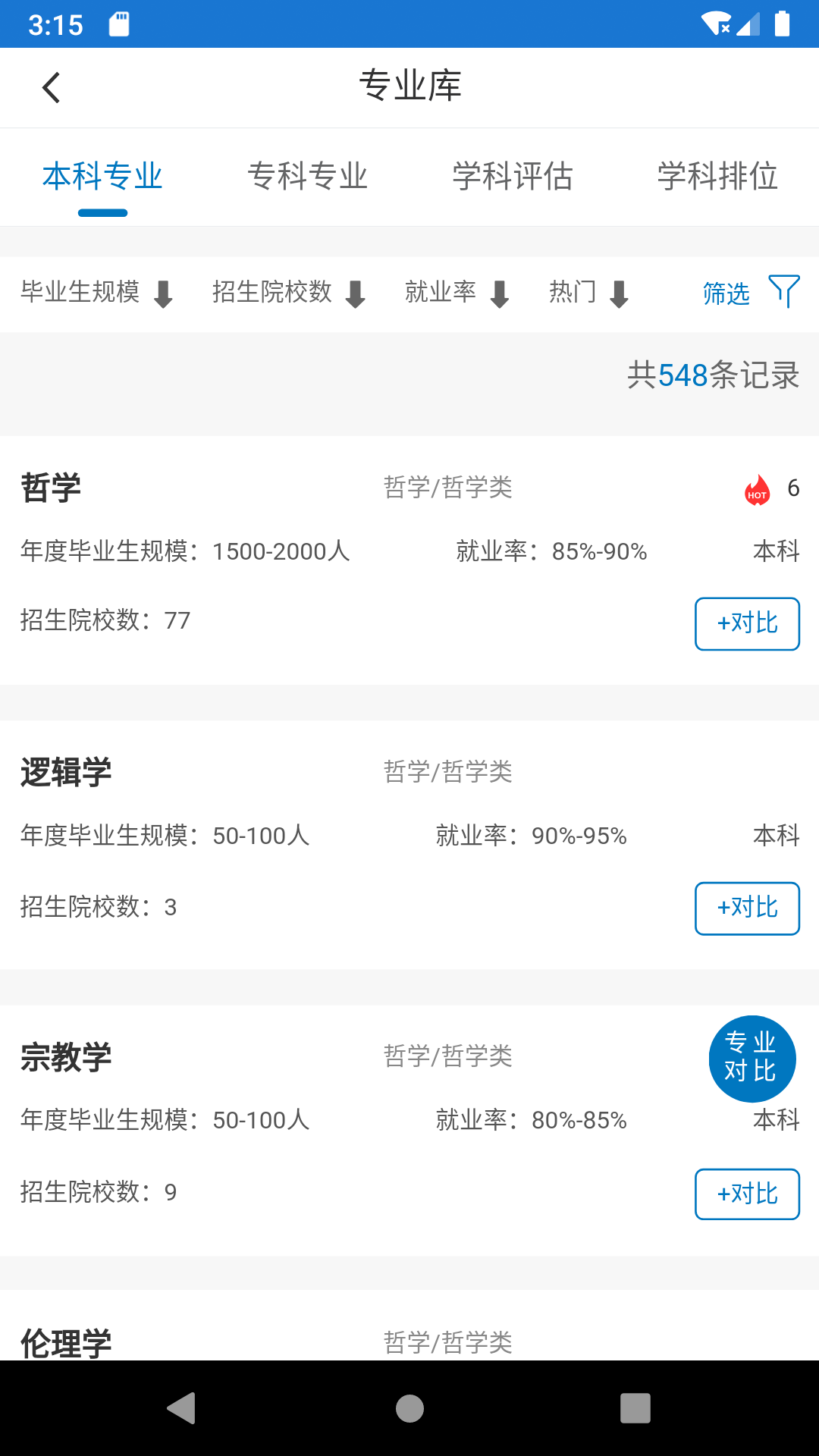Click the sort arrow beside 毕业生规模
This screenshot has width=819, height=1456.
click(162, 294)
